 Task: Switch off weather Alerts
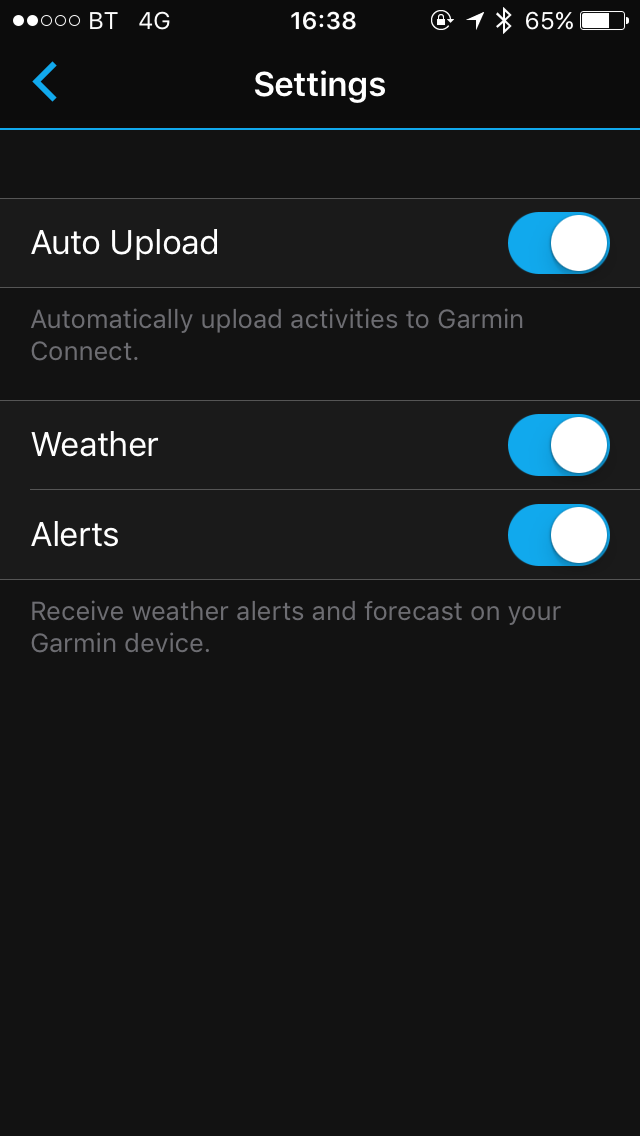click(558, 535)
